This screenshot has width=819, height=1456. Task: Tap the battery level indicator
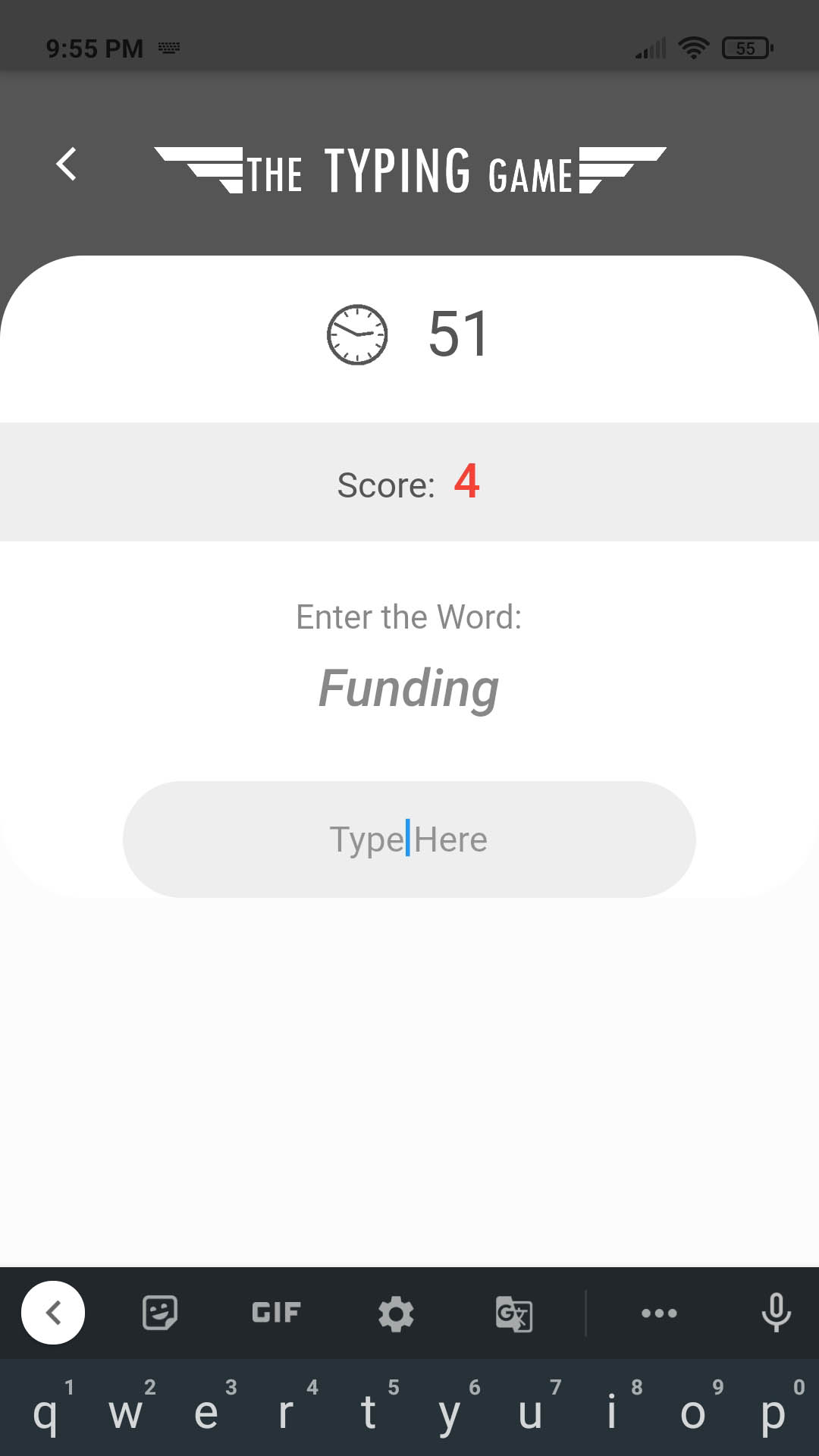click(x=745, y=47)
